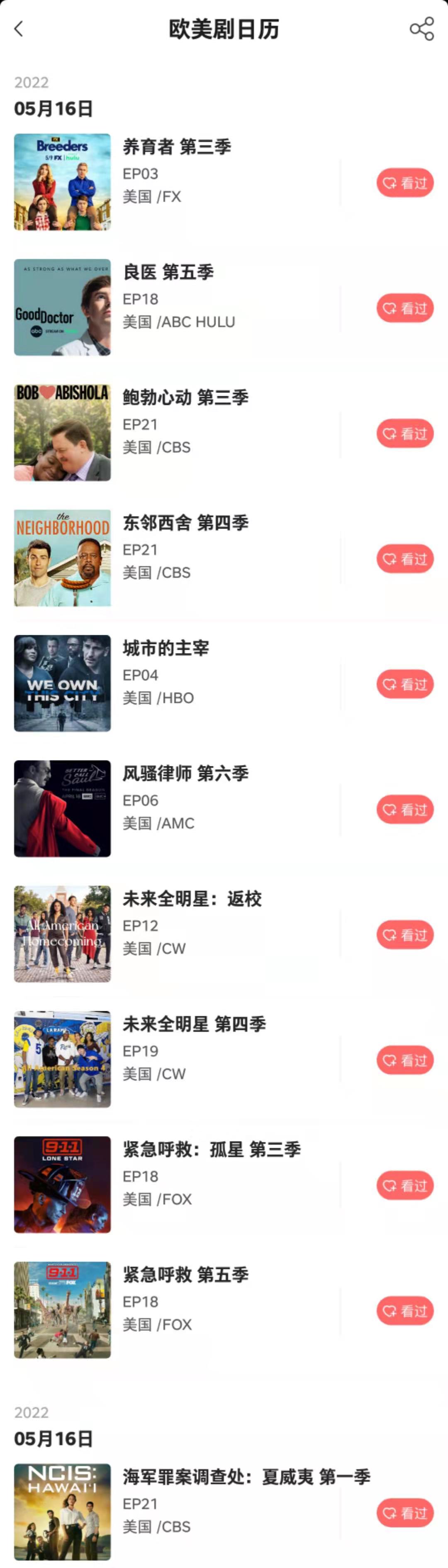Tap 看过 for 鲍勃心动 第三季
The height and width of the screenshot is (1568, 448).
pos(405,434)
